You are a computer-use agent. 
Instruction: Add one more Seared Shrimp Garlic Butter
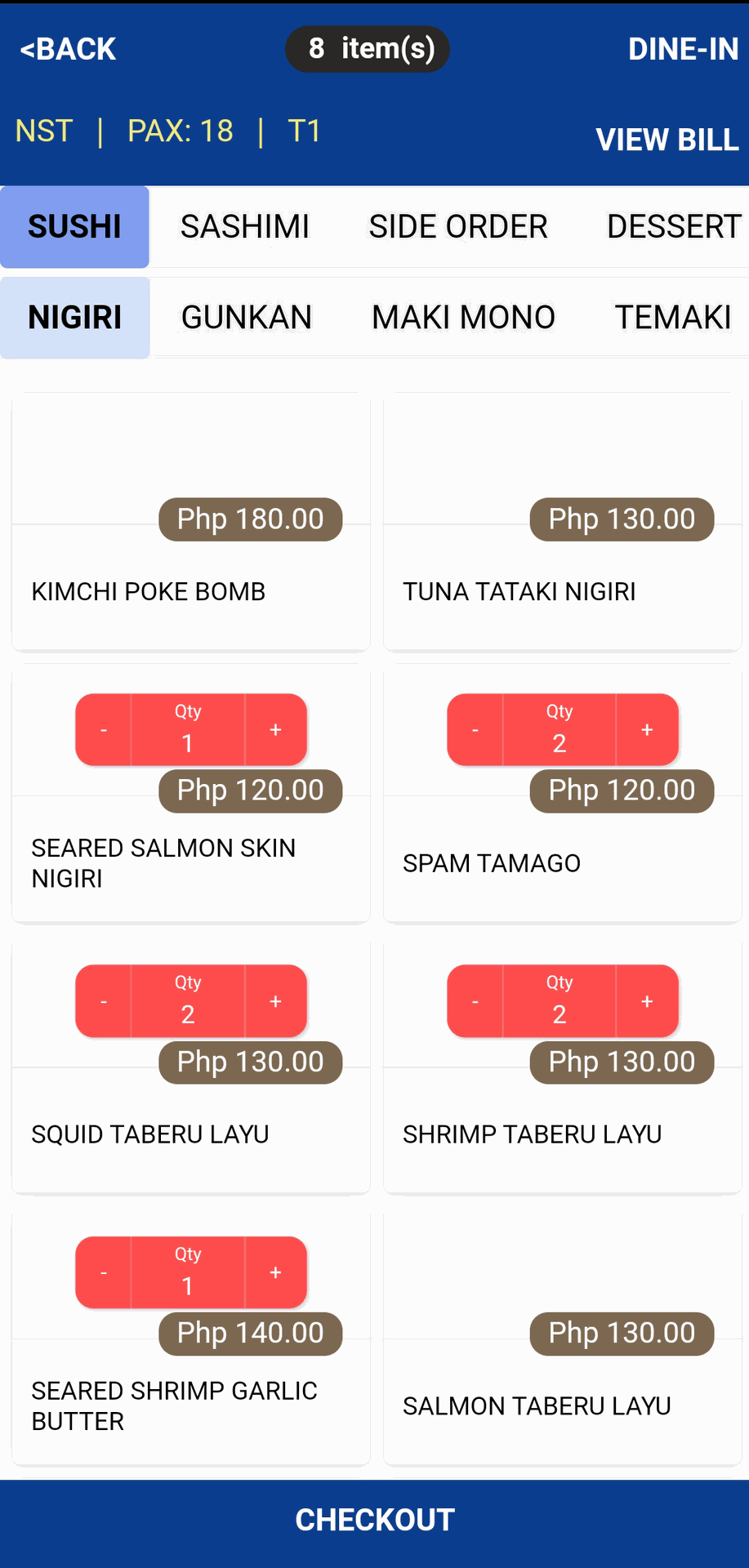point(275,1272)
